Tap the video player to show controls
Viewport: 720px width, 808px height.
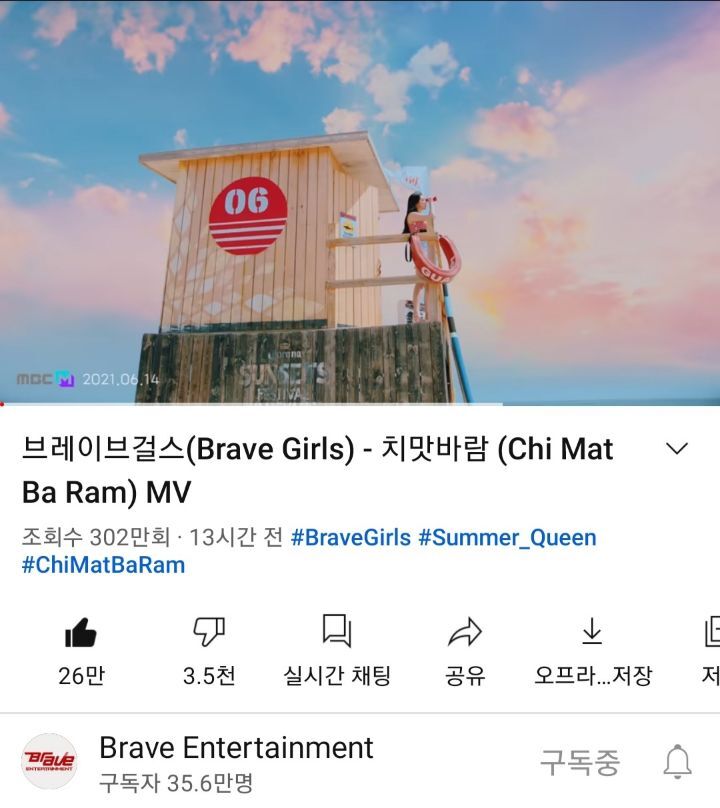pos(360,200)
